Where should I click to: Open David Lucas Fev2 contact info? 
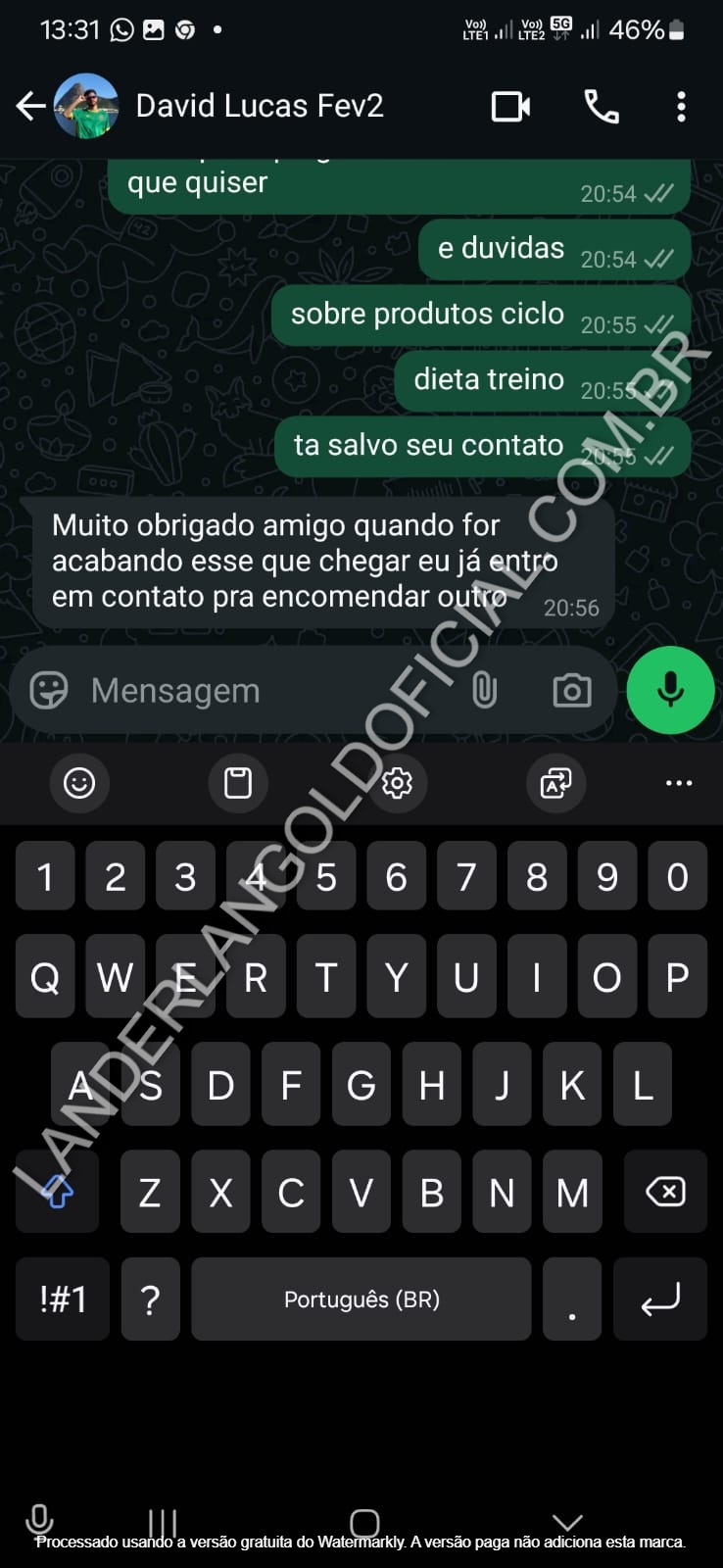pyautogui.click(x=259, y=106)
